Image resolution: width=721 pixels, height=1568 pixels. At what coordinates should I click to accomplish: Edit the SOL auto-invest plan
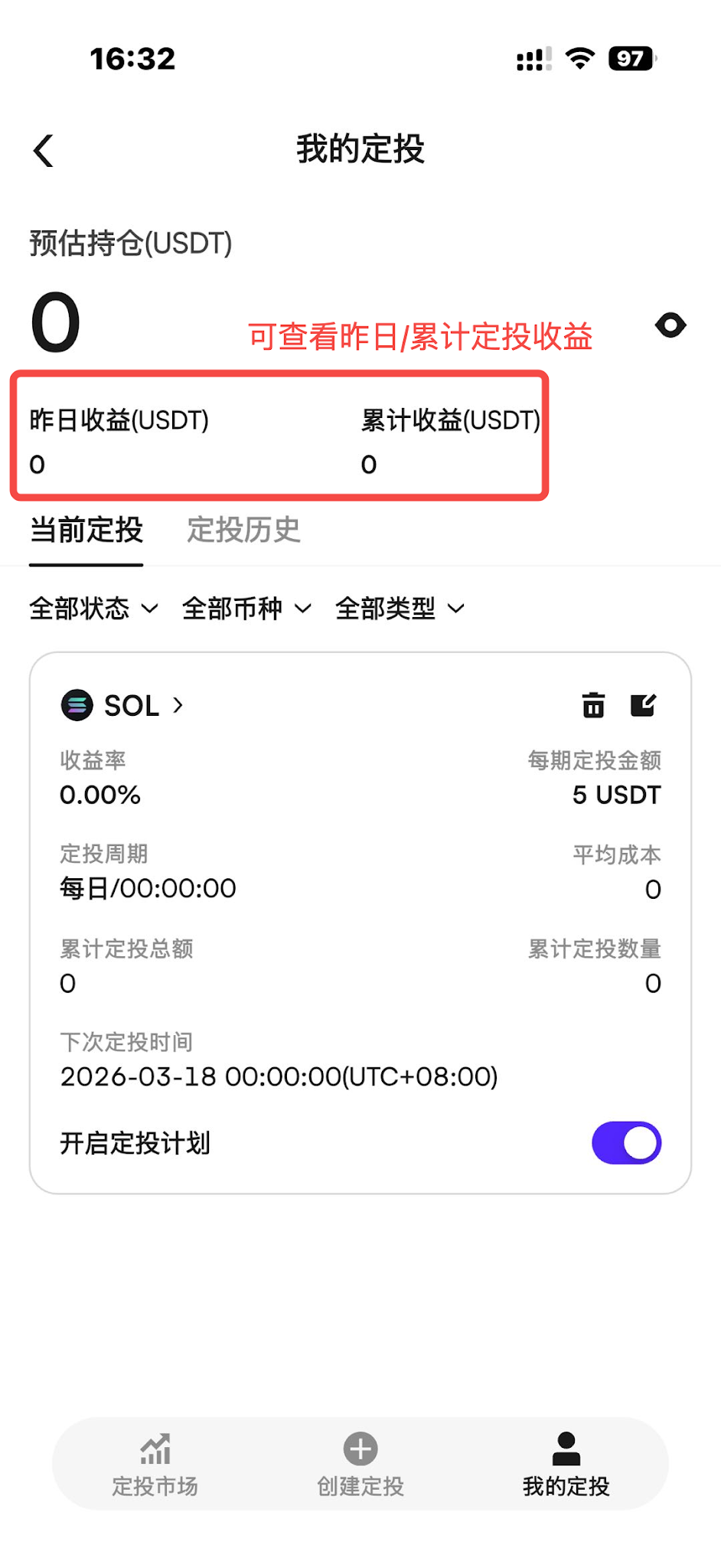pyautogui.click(x=643, y=705)
